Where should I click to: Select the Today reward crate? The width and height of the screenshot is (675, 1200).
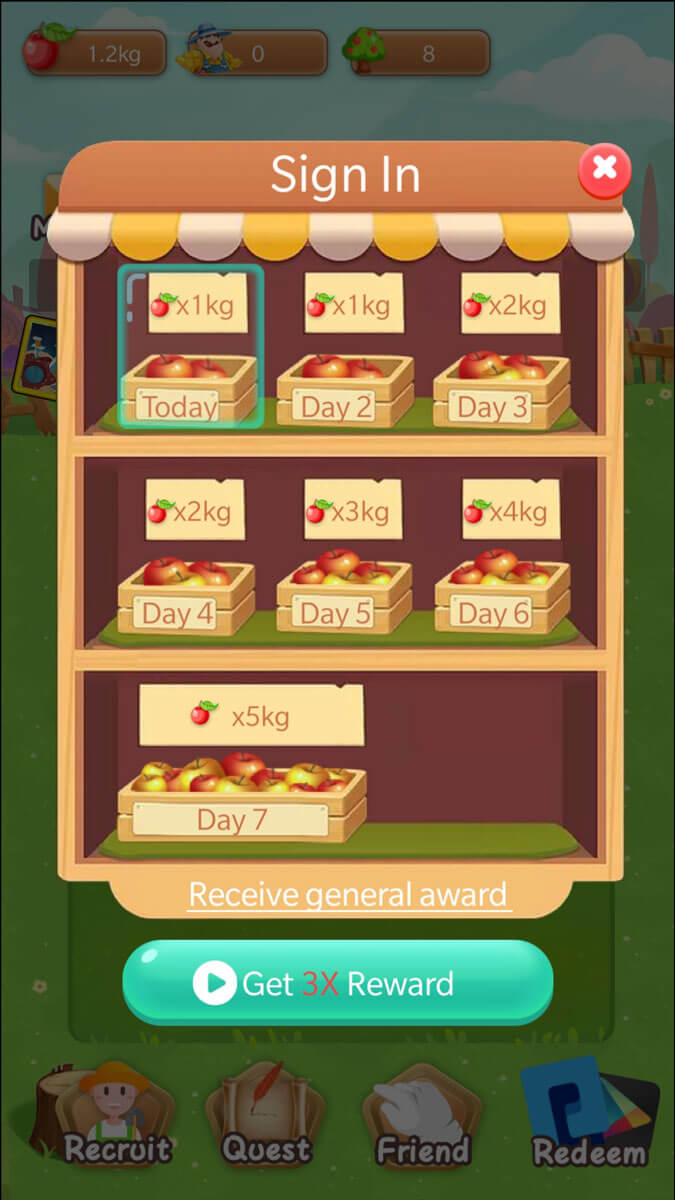[189, 347]
